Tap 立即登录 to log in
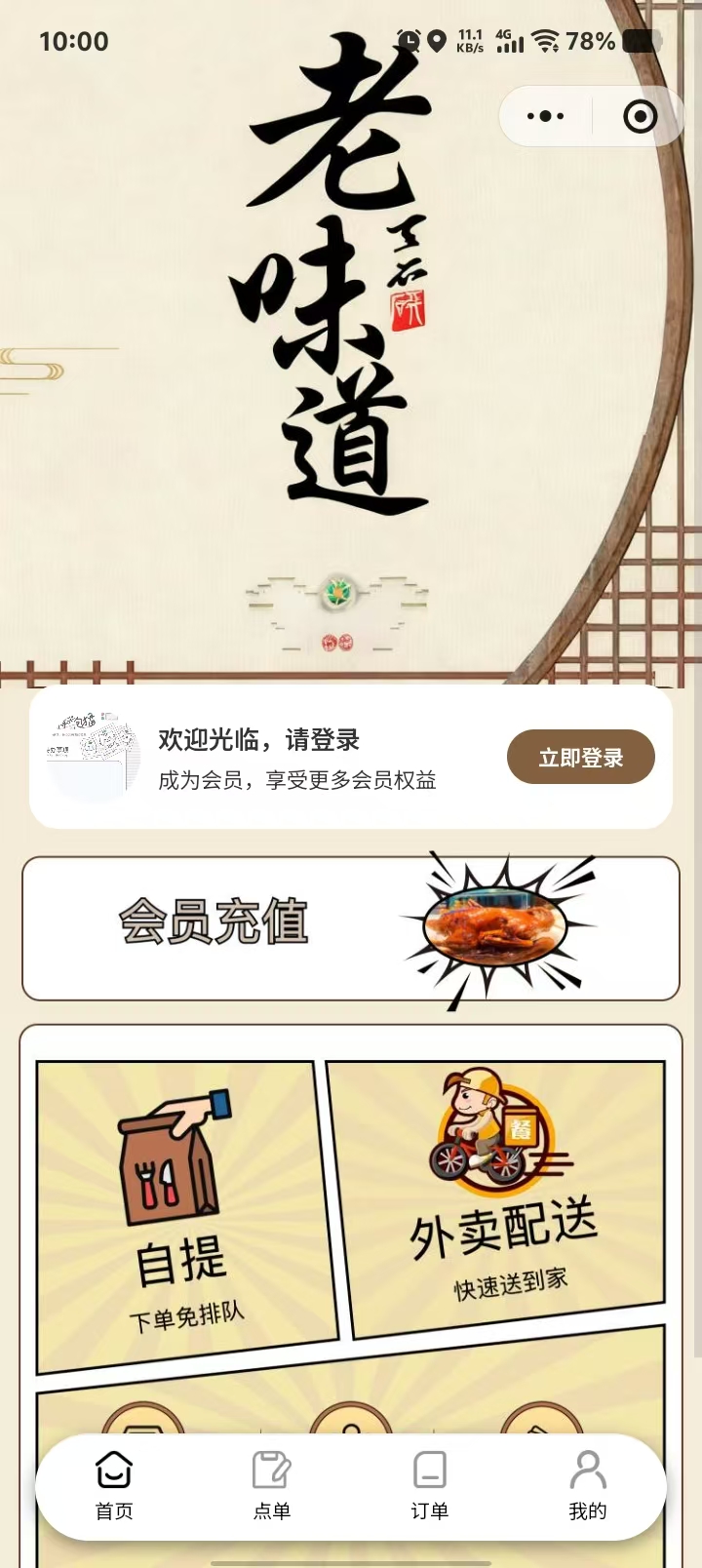 click(x=580, y=757)
